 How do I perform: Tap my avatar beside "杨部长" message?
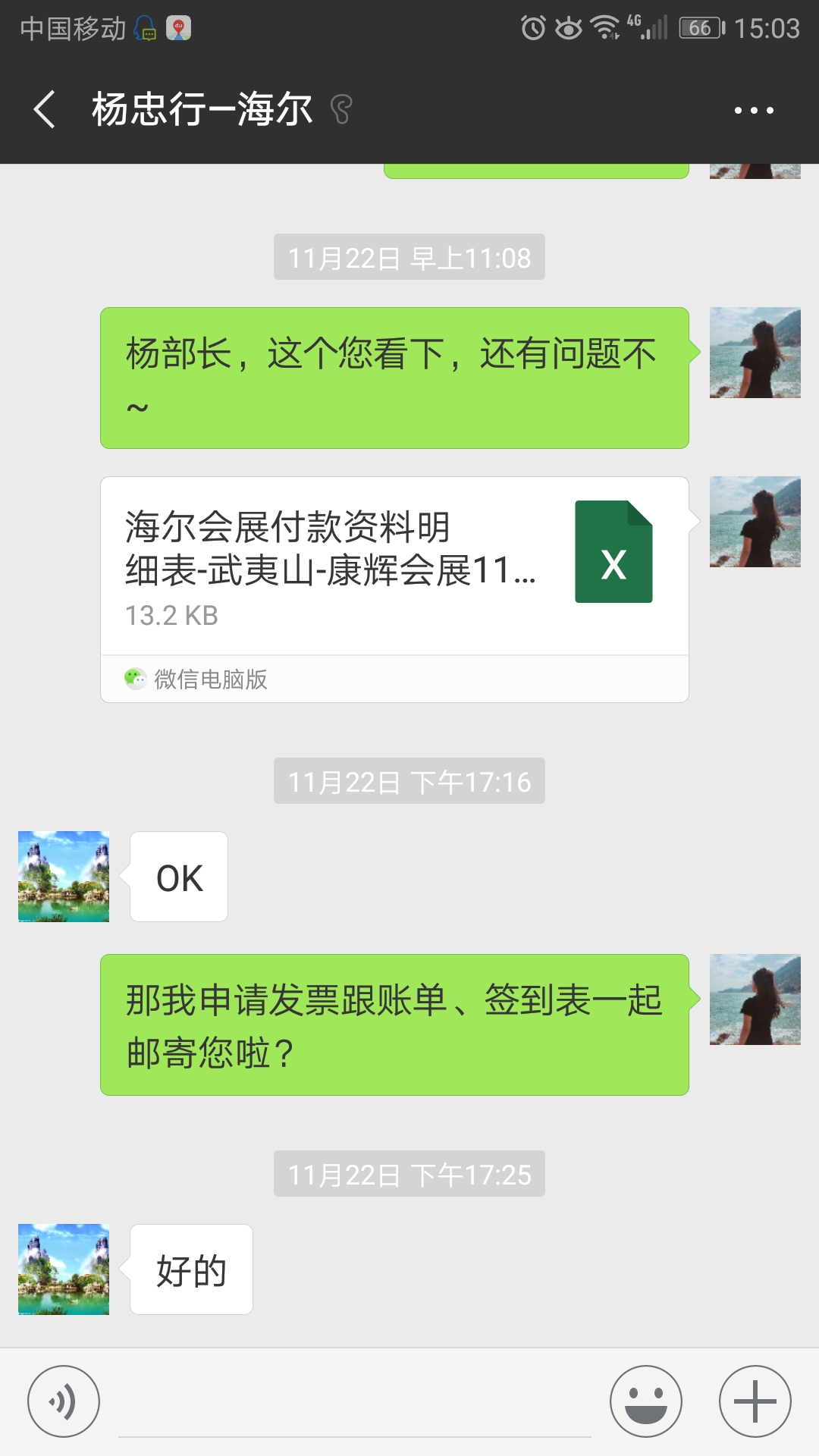tap(755, 353)
